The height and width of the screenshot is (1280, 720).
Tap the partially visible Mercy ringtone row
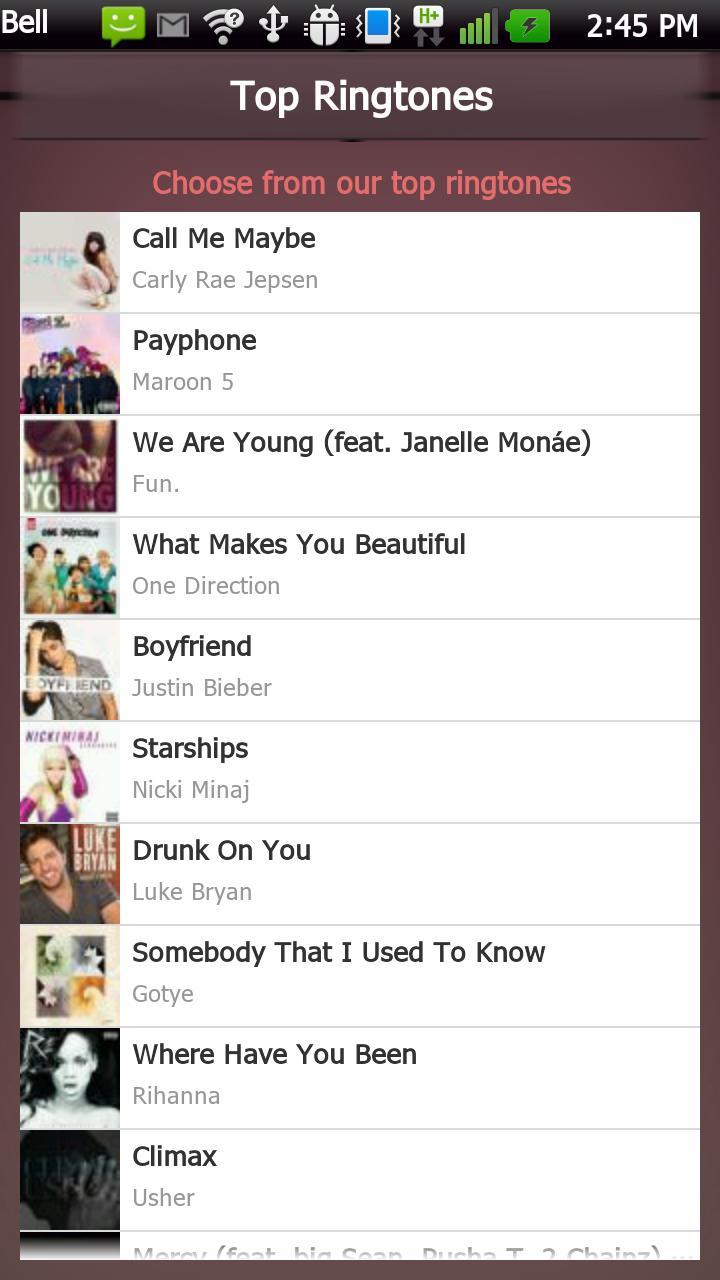(360, 1255)
